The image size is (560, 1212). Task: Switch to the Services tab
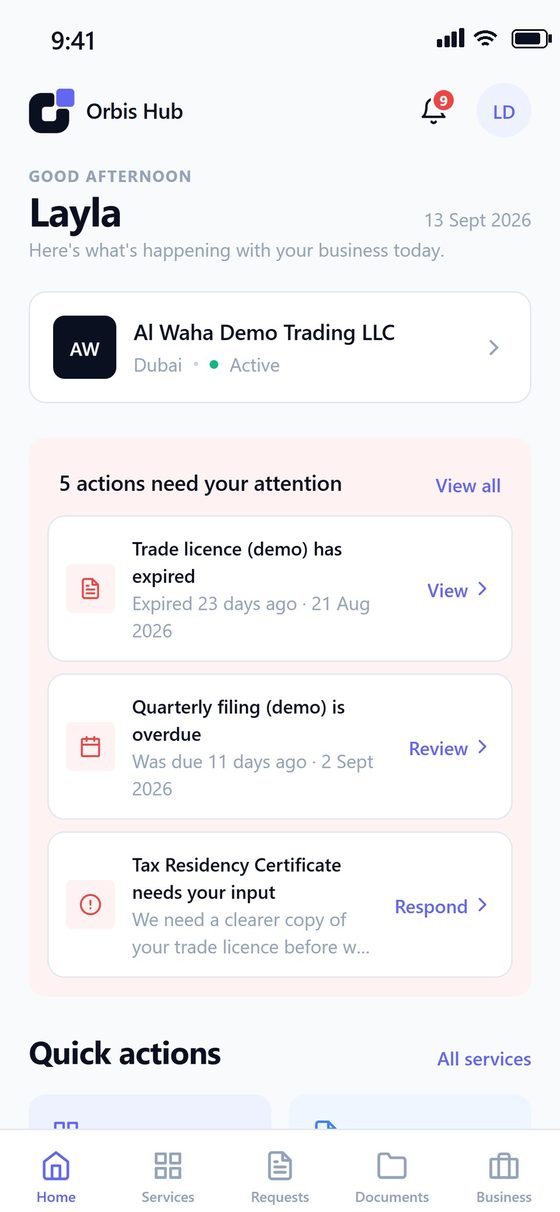coord(168,1176)
